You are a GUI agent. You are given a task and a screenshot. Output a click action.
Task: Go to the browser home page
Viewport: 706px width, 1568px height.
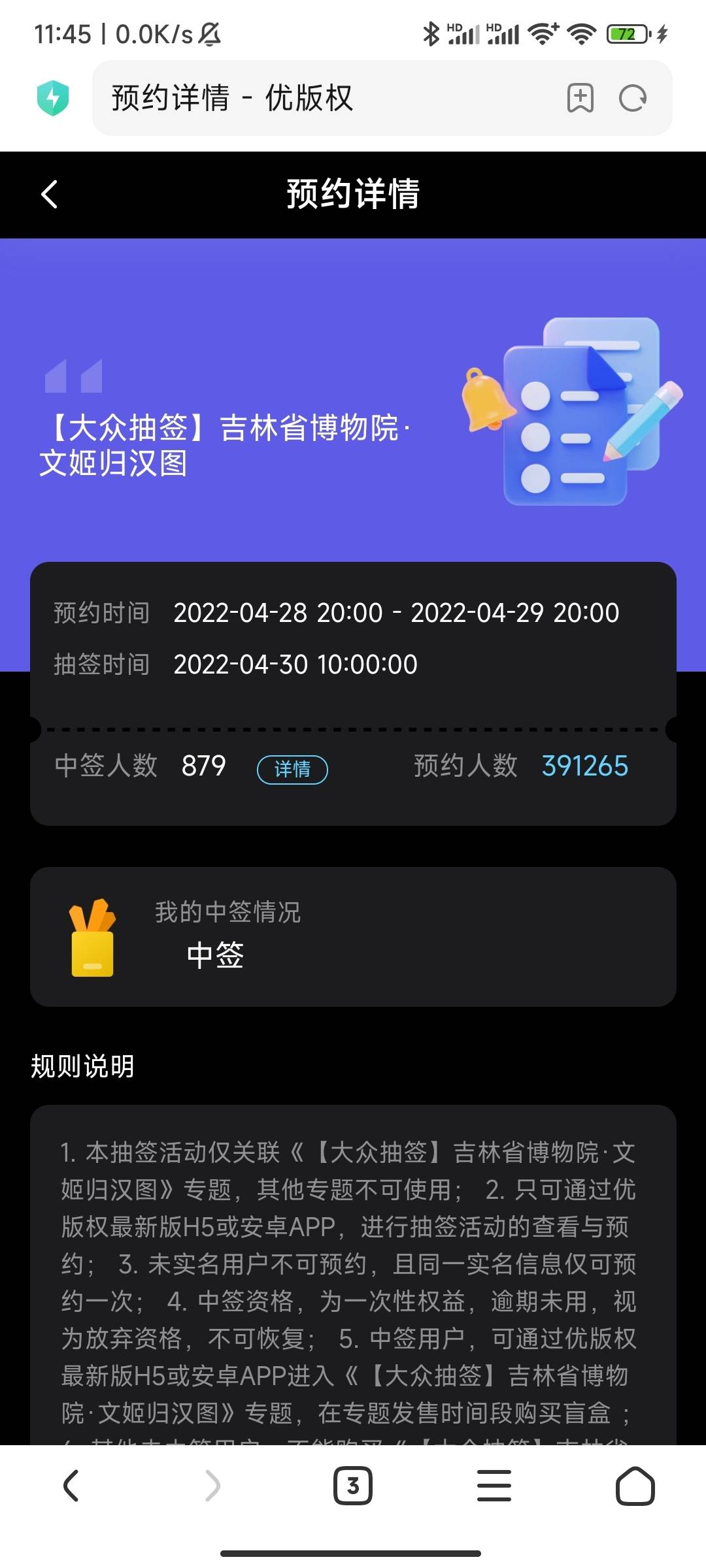pyautogui.click(x=635, y=1486)
